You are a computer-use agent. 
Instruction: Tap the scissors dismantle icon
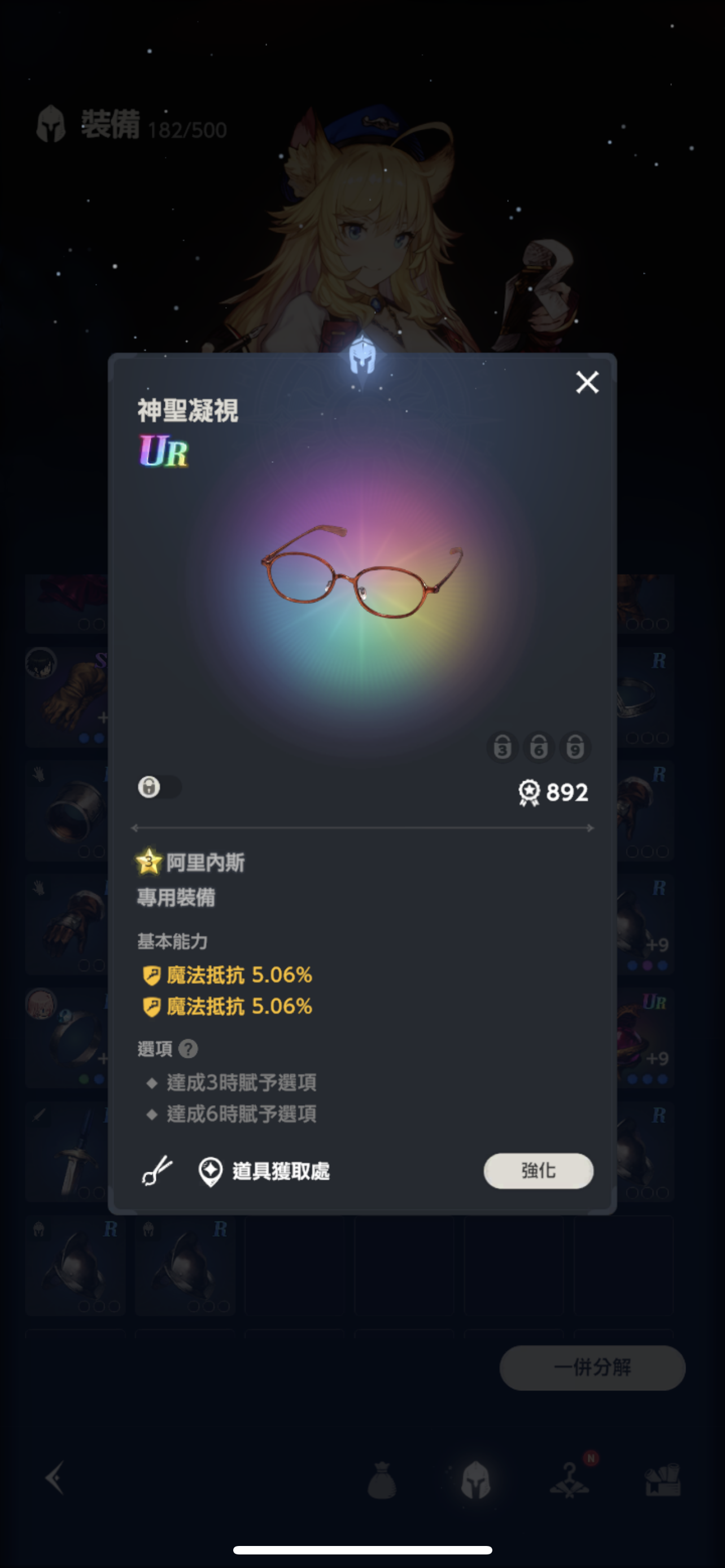pyautogui.click(x=157, y=1171)
